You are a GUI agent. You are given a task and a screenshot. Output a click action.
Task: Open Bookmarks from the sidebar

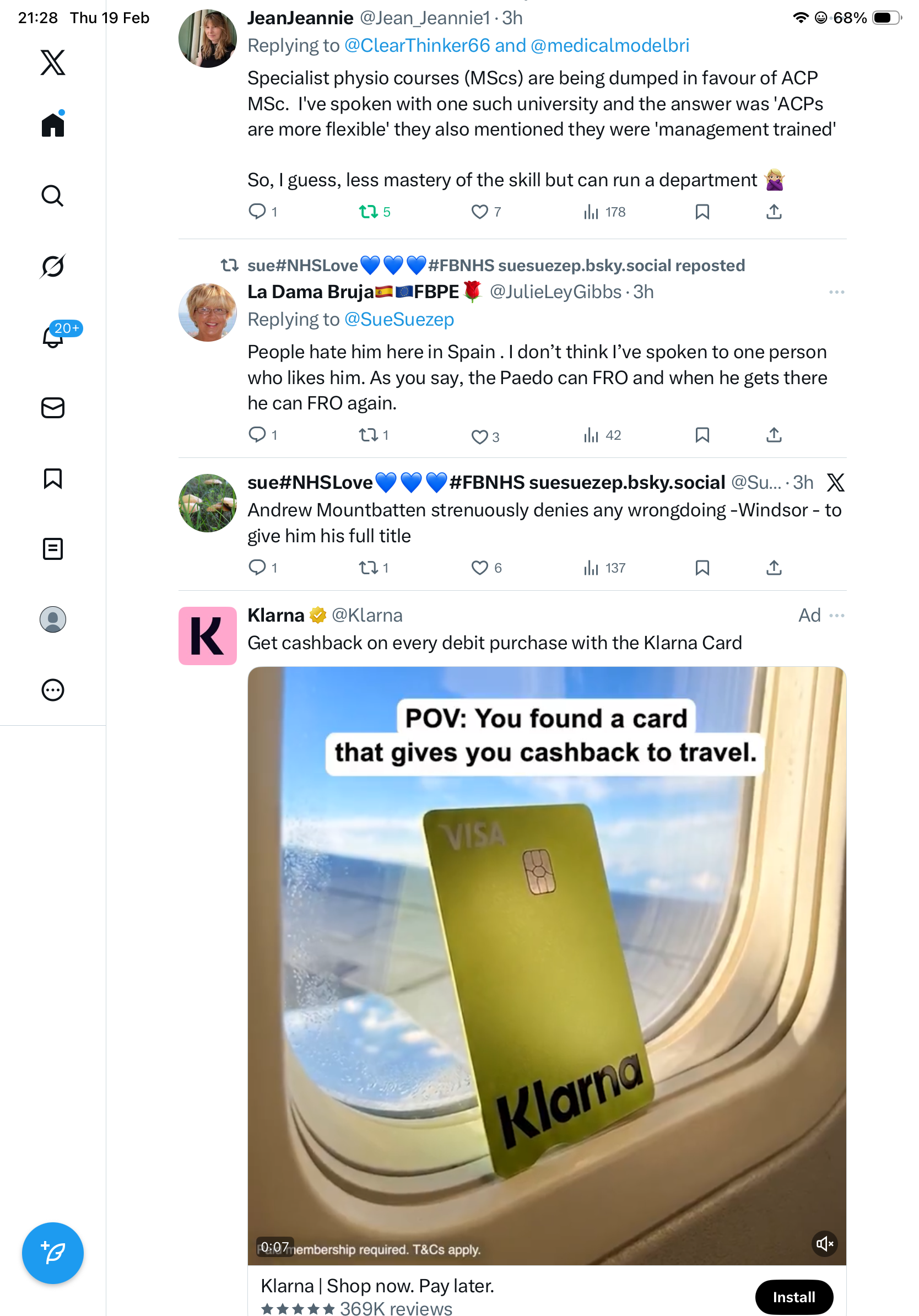click(53, 478)
